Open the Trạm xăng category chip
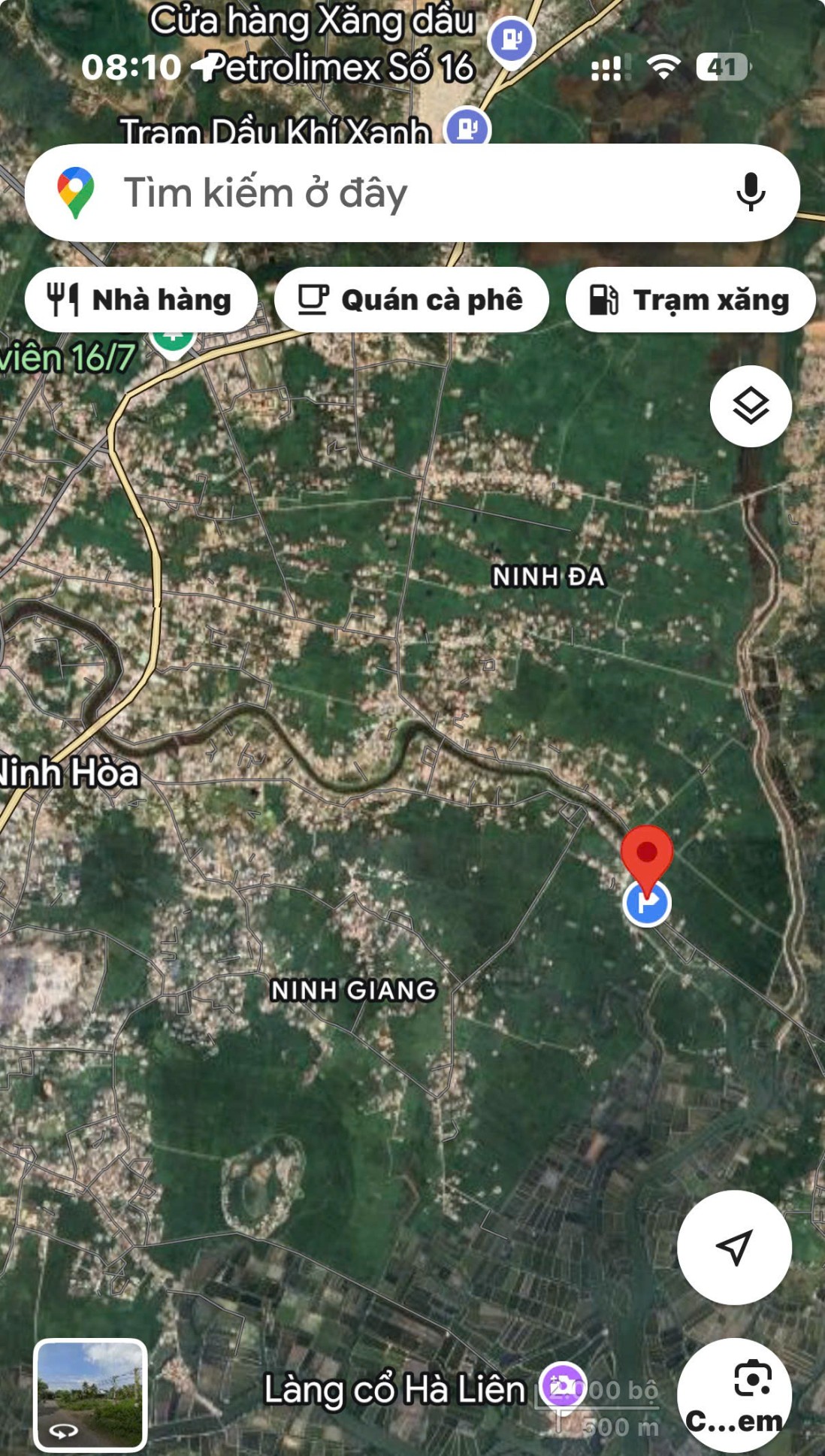The width and height of the screenshot is (825, 1456). click(x=689, y=298)
